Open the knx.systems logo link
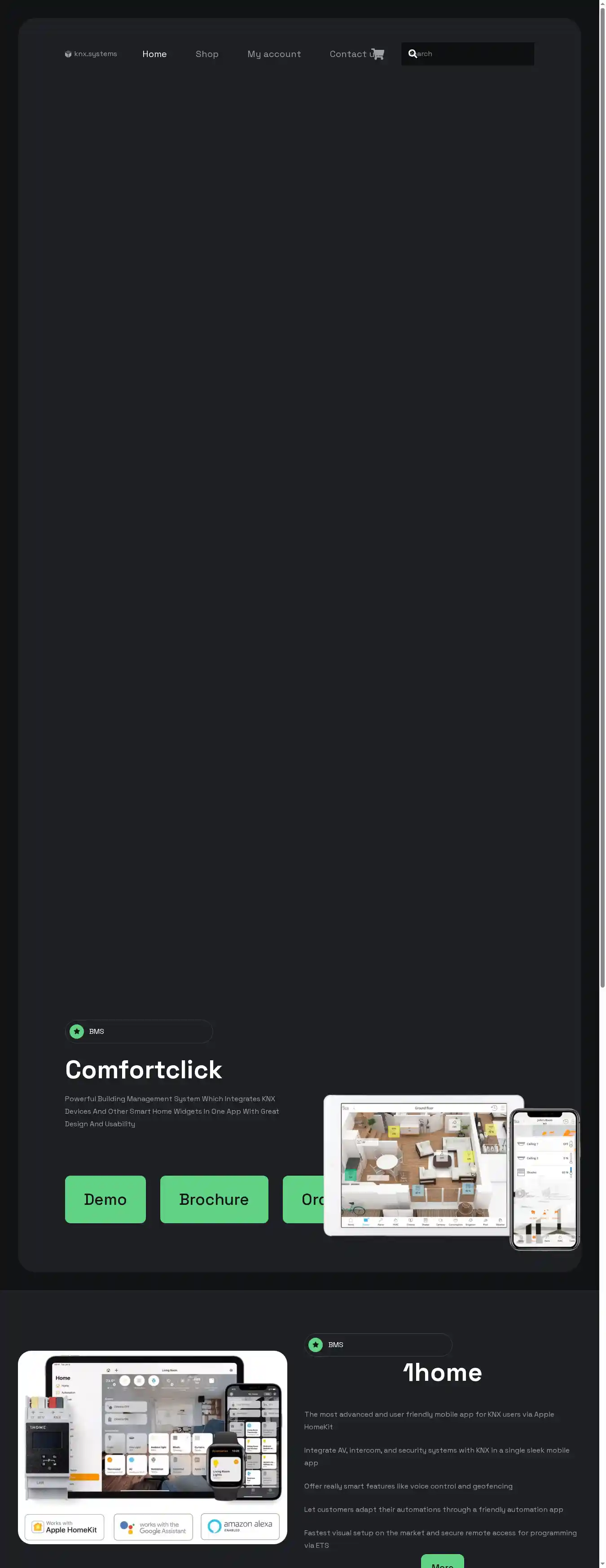The image size is (606, 1568). click(x=91, y=54)
